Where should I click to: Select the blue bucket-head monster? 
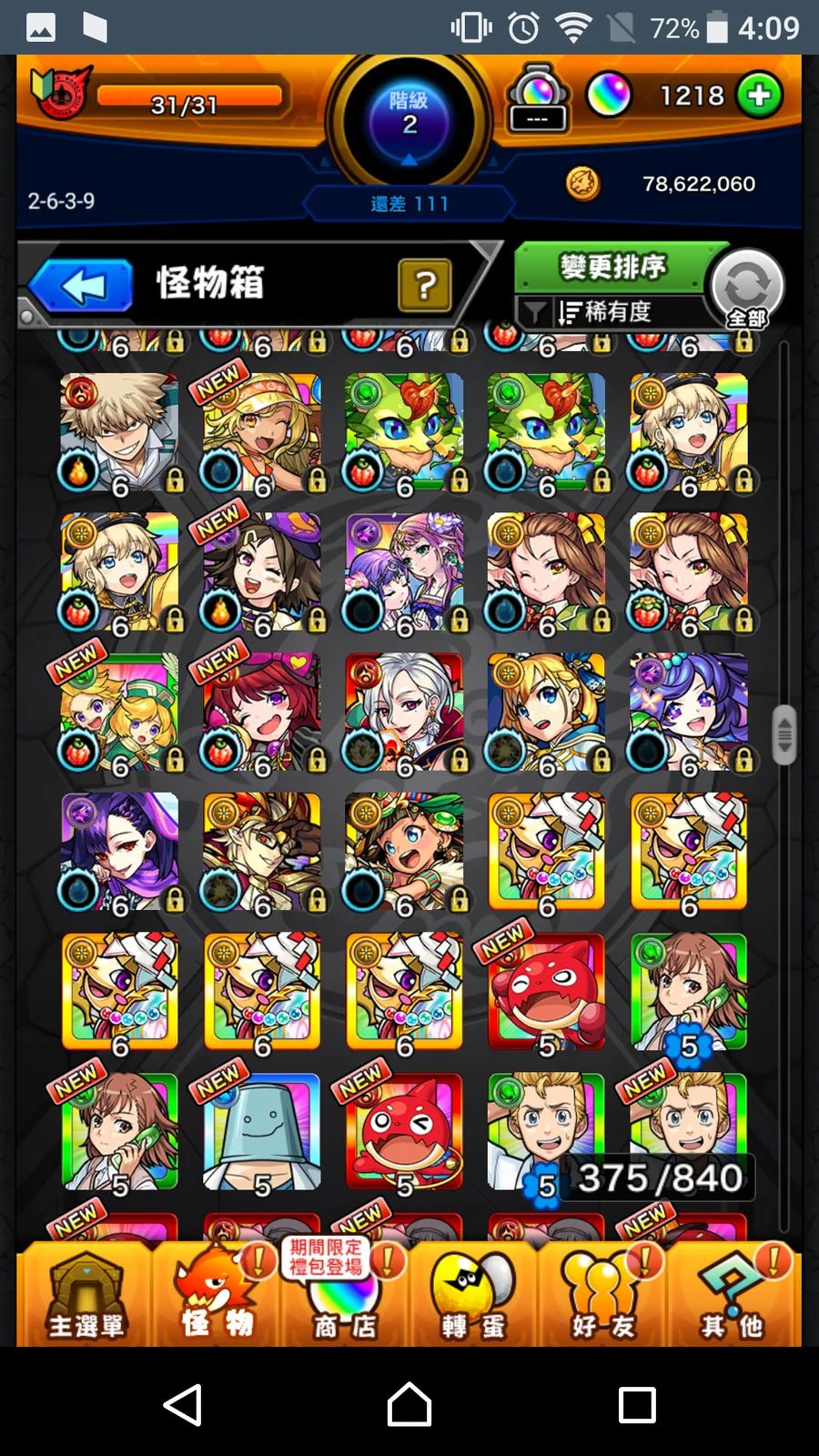click(262, 1132)
